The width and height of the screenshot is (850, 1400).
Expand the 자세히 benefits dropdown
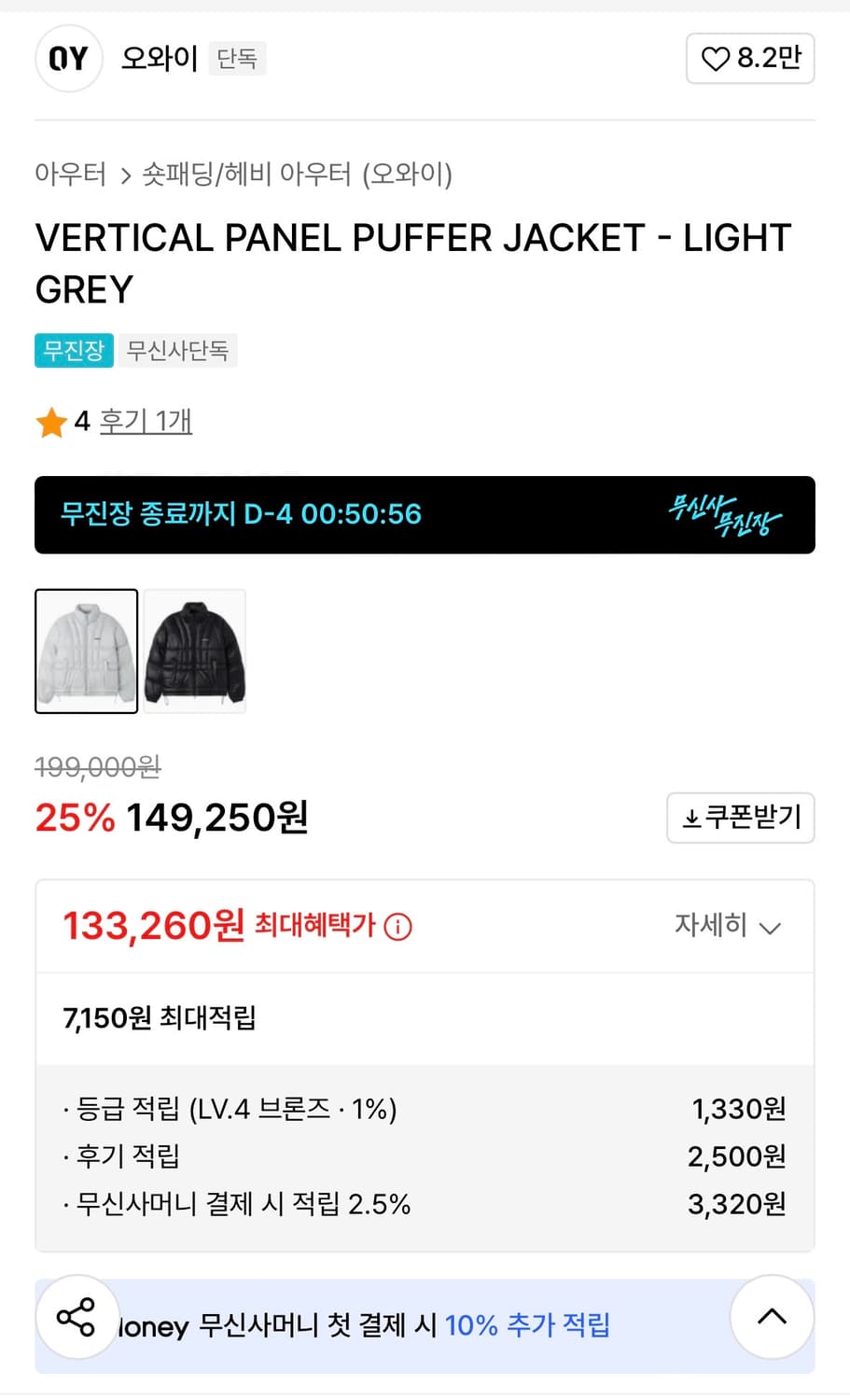(x=728, y=926)
